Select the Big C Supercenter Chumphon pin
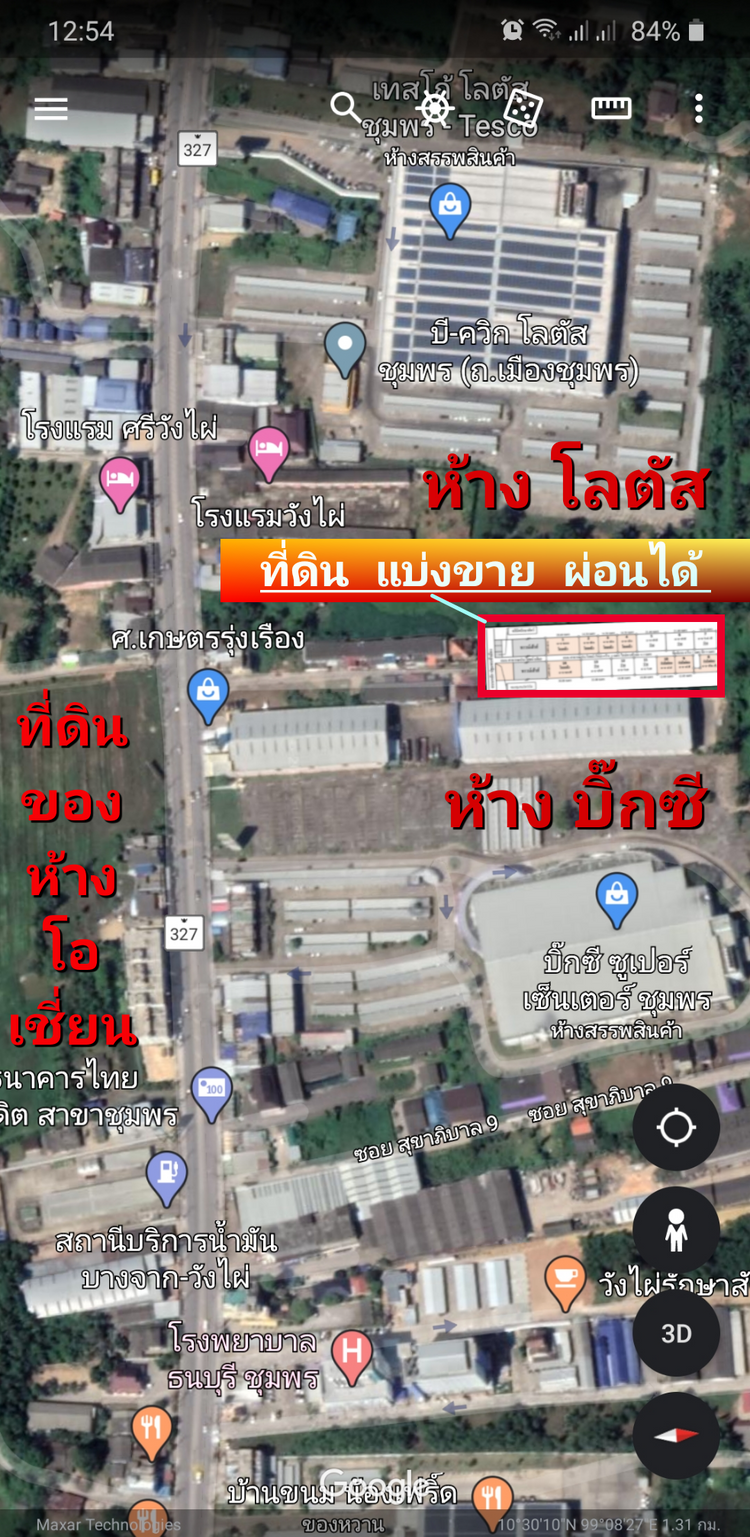 617,896
